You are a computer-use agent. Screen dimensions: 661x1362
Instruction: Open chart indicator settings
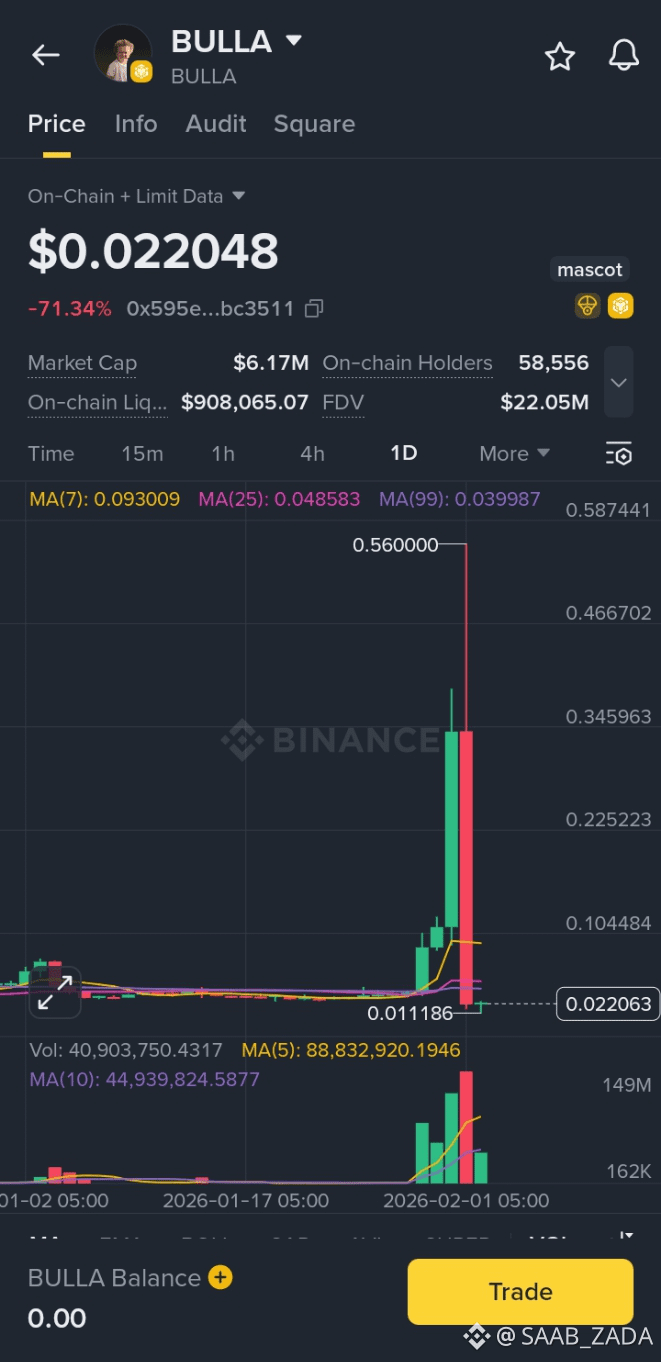click(619, 454)
